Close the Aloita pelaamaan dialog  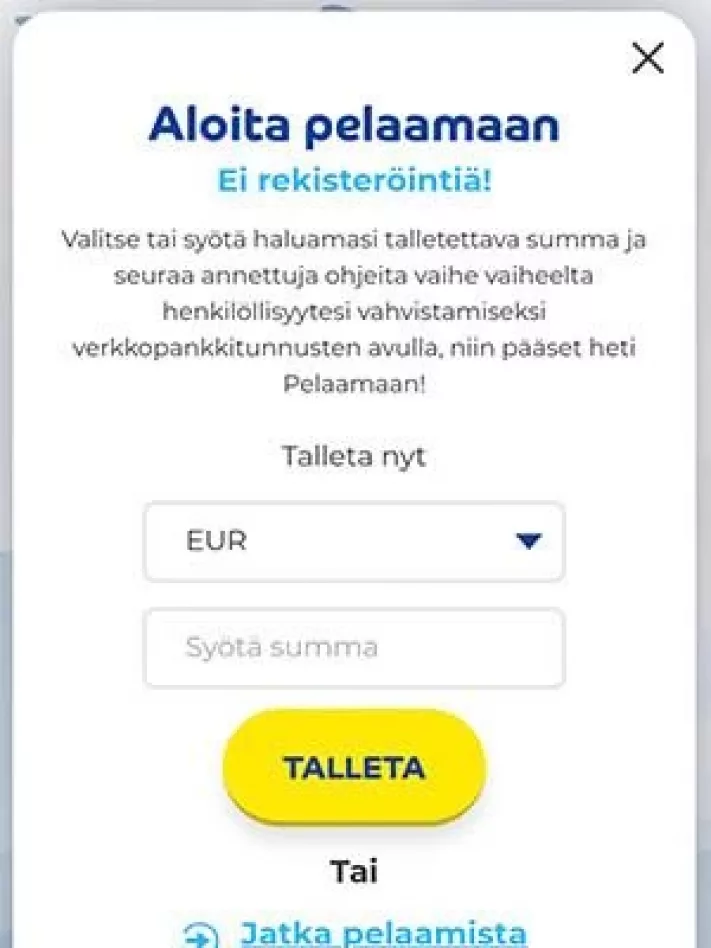[x=648, y=60]
